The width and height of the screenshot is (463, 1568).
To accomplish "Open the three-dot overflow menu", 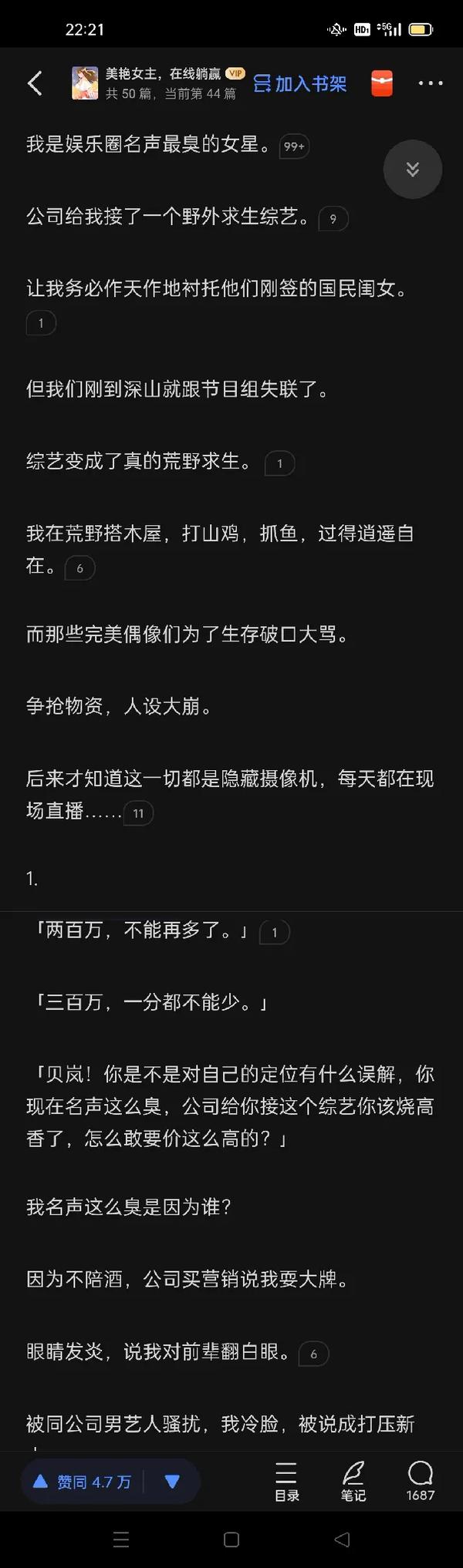I will pyautogui.click(x=430, y=83).
